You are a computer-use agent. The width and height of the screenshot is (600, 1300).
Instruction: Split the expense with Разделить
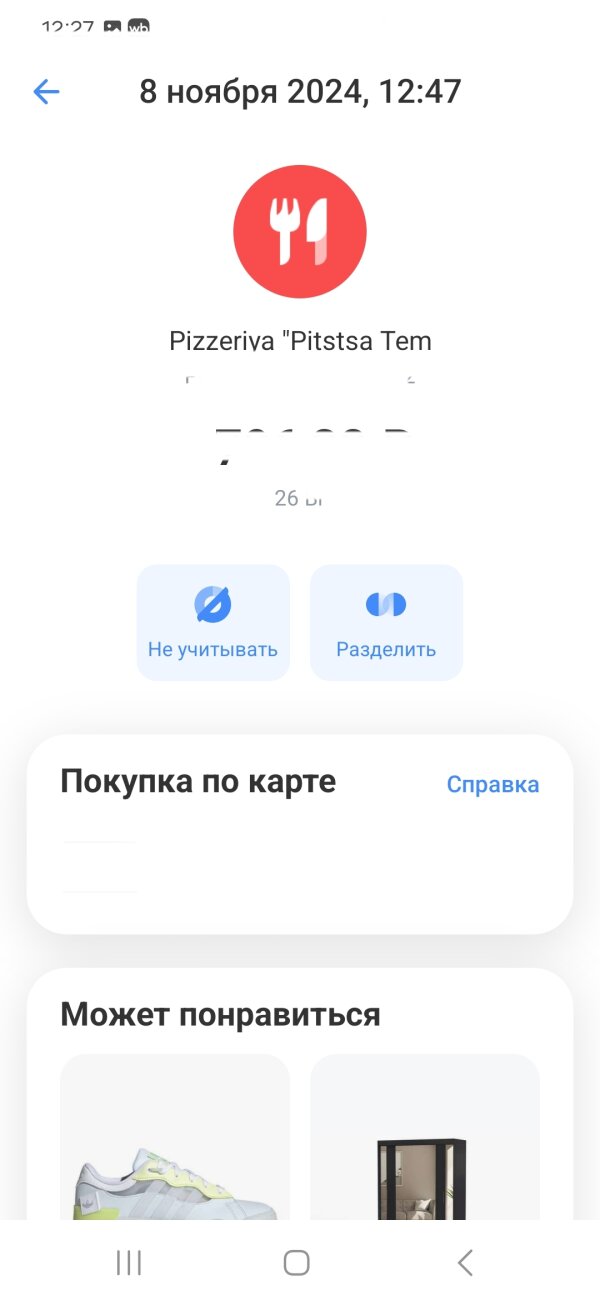[x=386, y=622]
